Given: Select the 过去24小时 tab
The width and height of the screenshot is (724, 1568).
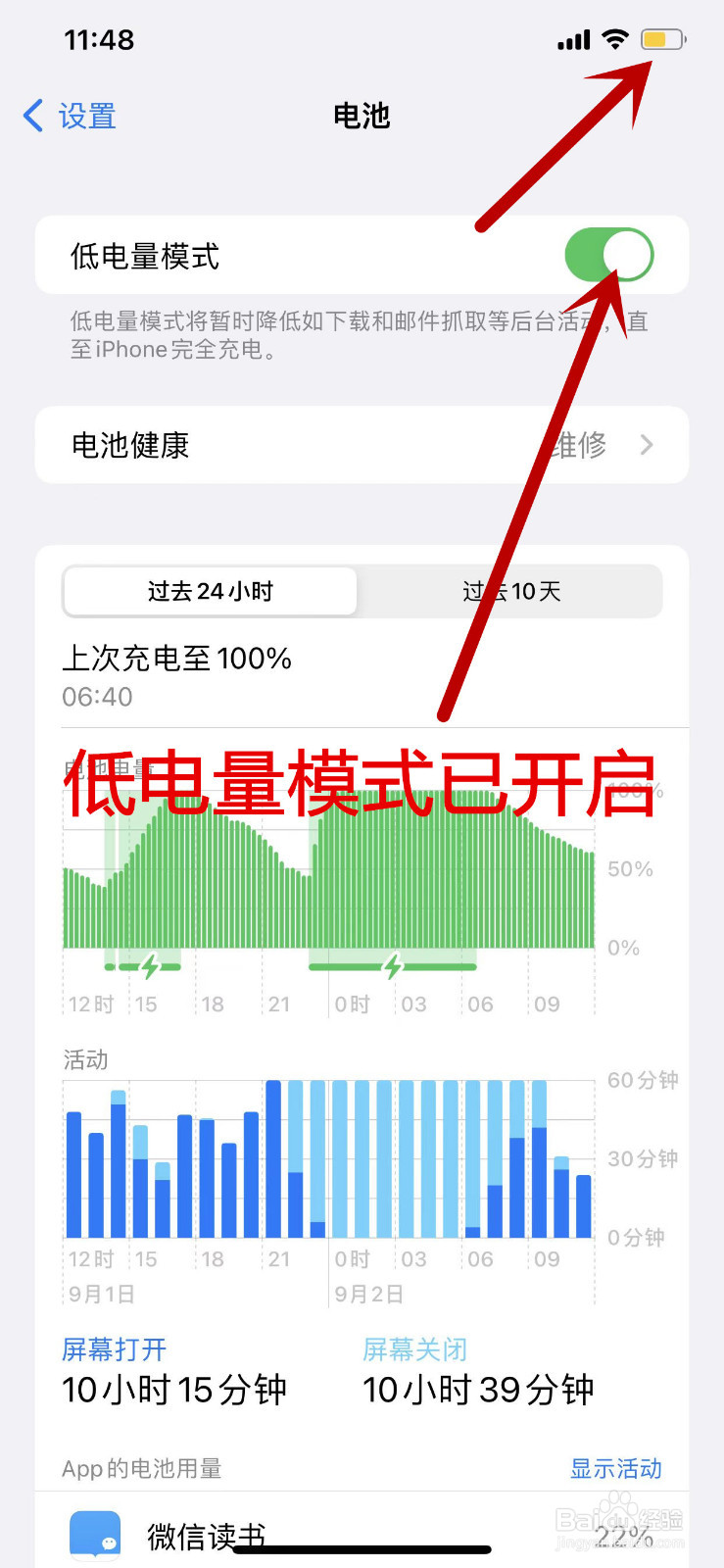Looking at the screenshot, I should [210, 591].
